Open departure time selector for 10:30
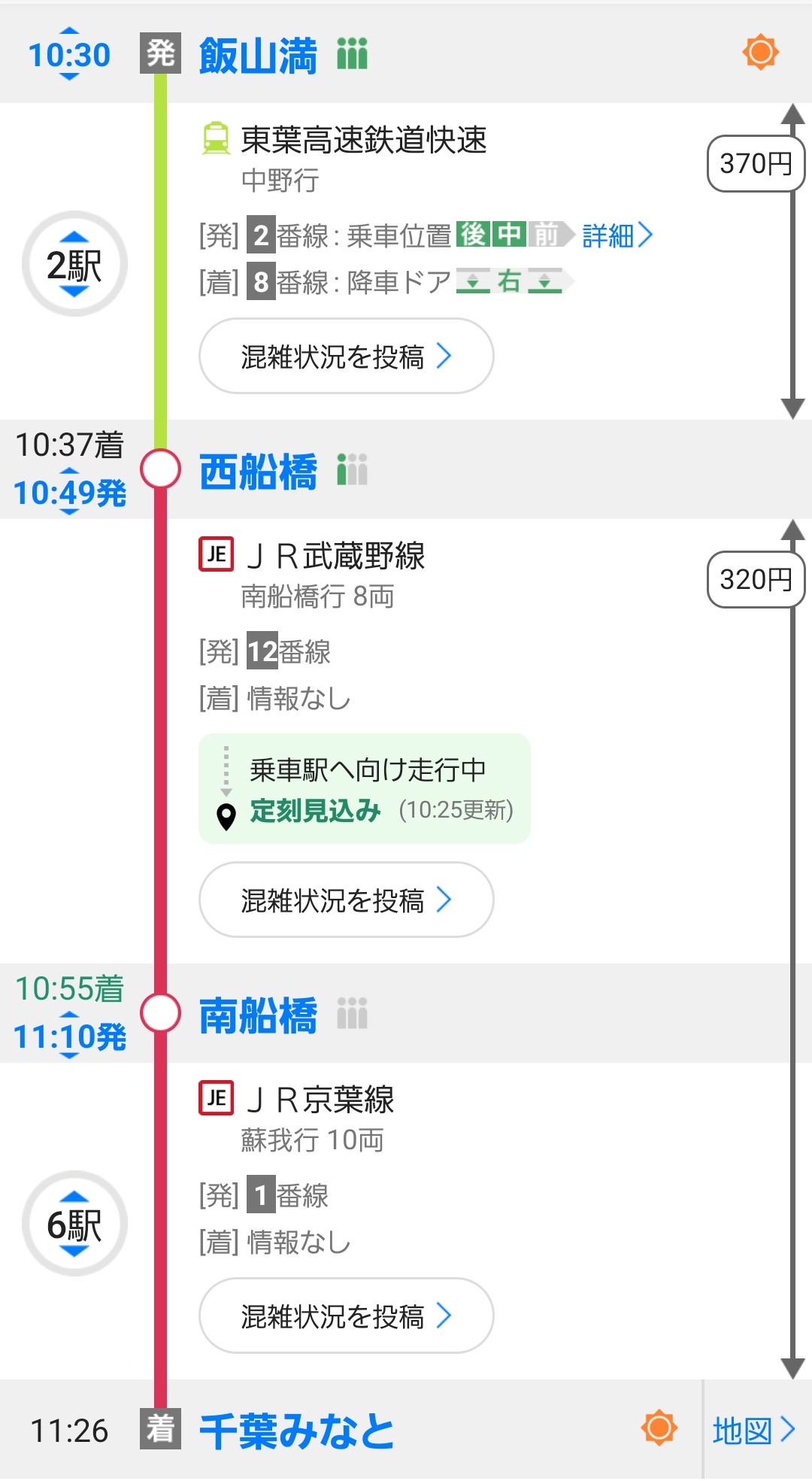 [69, 54]
